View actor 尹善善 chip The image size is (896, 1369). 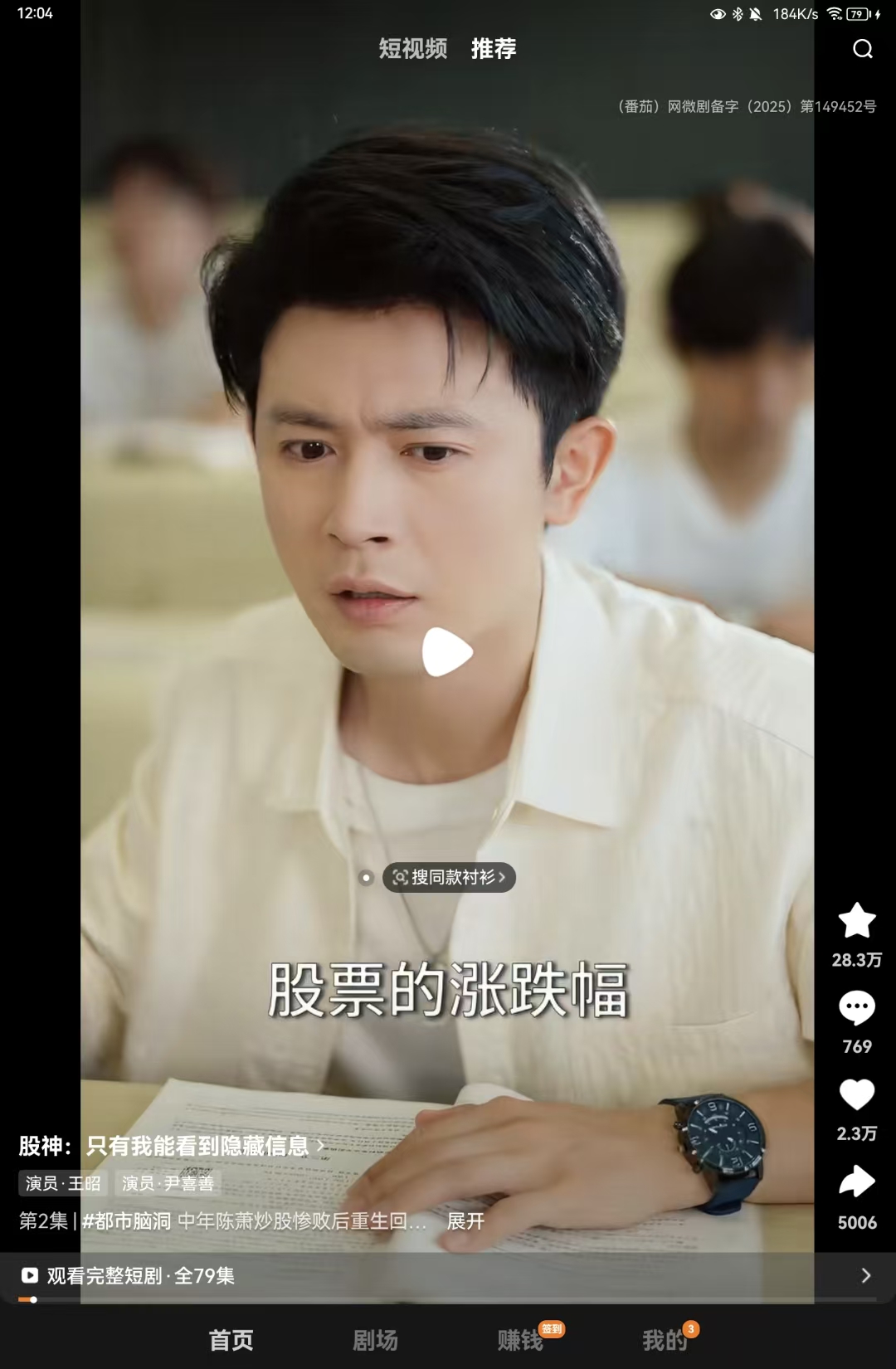click(168, 1183)
